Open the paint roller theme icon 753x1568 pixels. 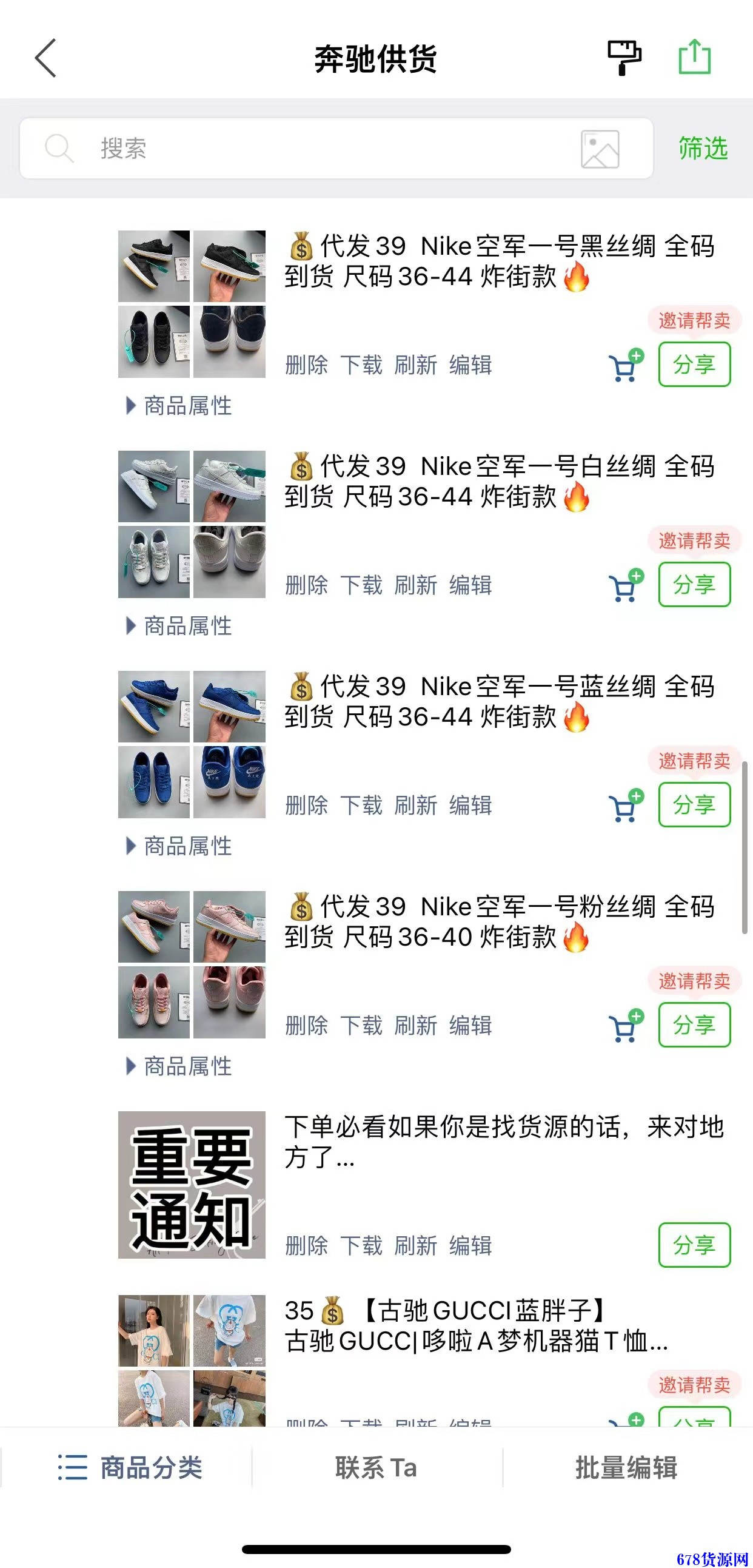[624, 58]
